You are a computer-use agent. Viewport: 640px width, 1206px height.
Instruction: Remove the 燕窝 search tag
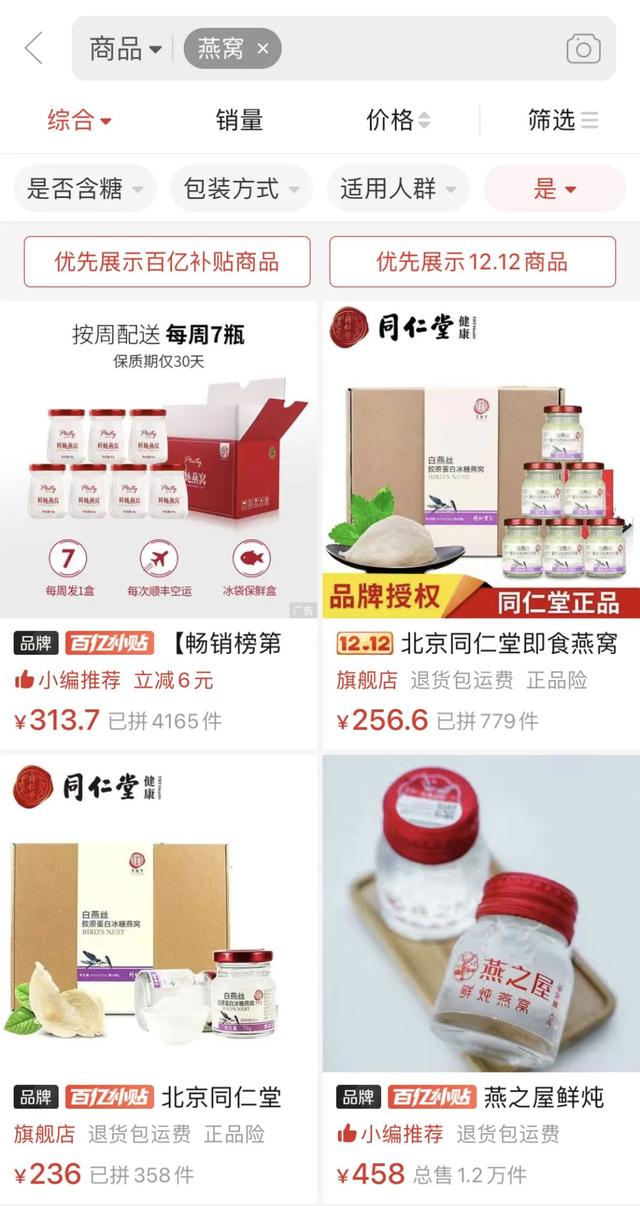click(263, 48)
